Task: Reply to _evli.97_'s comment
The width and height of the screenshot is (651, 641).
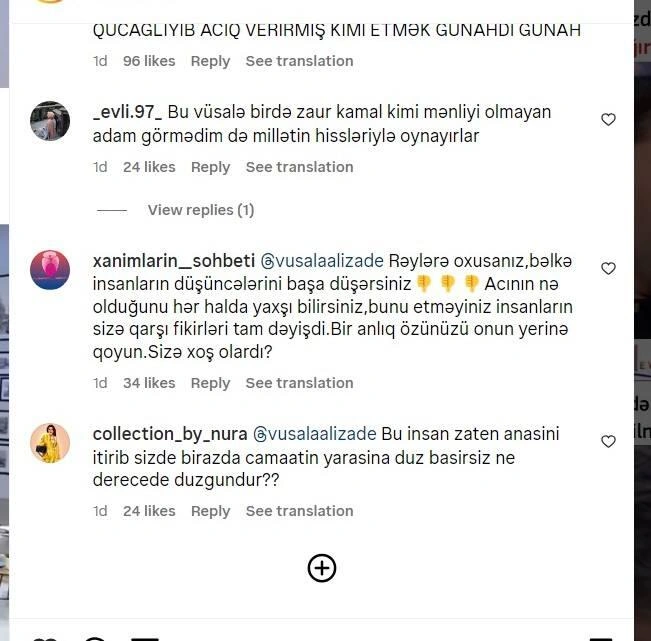Action: pyautogui.click(x=210, y=167)
